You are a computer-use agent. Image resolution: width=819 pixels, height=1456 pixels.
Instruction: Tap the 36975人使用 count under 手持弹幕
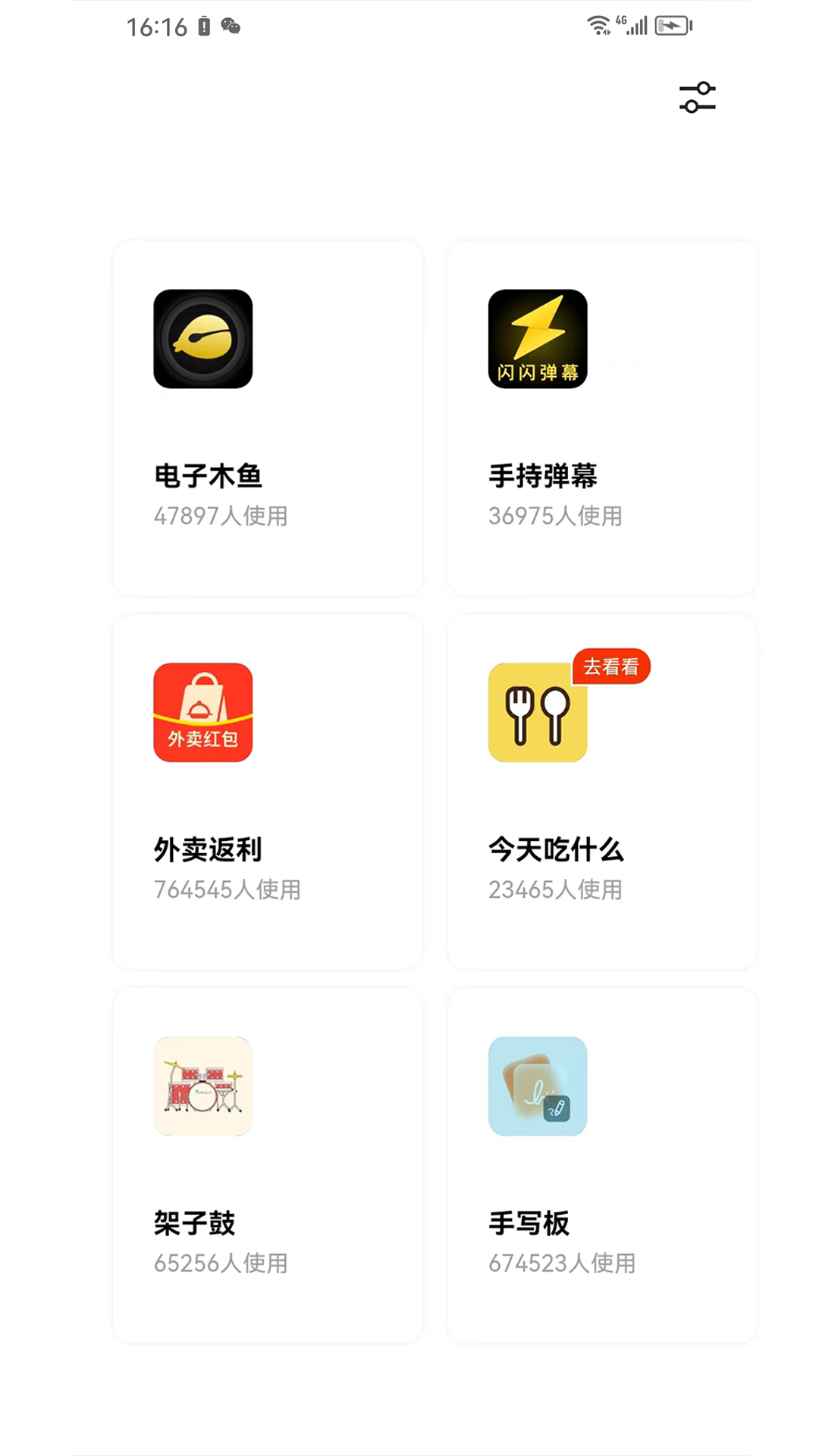[555, 516]
